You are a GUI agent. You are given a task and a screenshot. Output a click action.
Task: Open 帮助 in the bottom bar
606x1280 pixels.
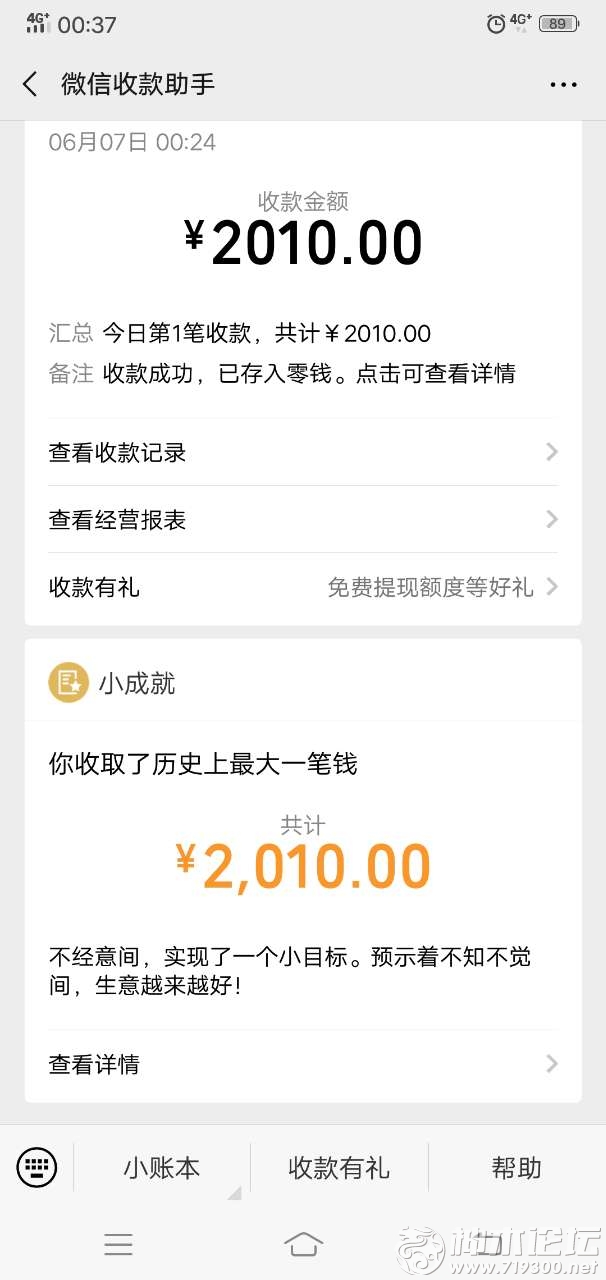coord(516,1167)
